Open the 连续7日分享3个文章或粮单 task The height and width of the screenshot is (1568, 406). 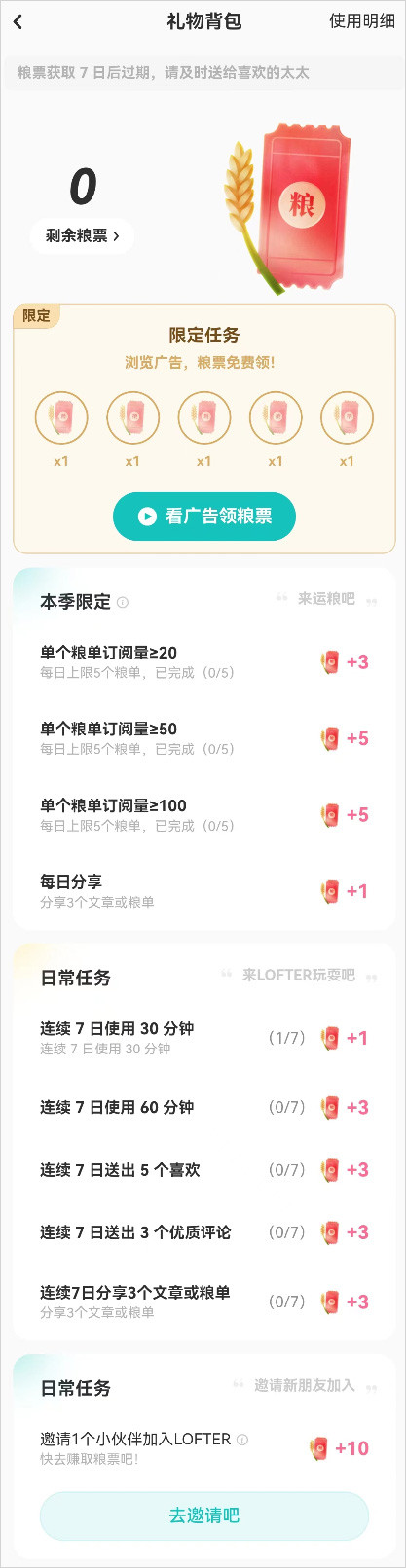[x=203, y=1301]
